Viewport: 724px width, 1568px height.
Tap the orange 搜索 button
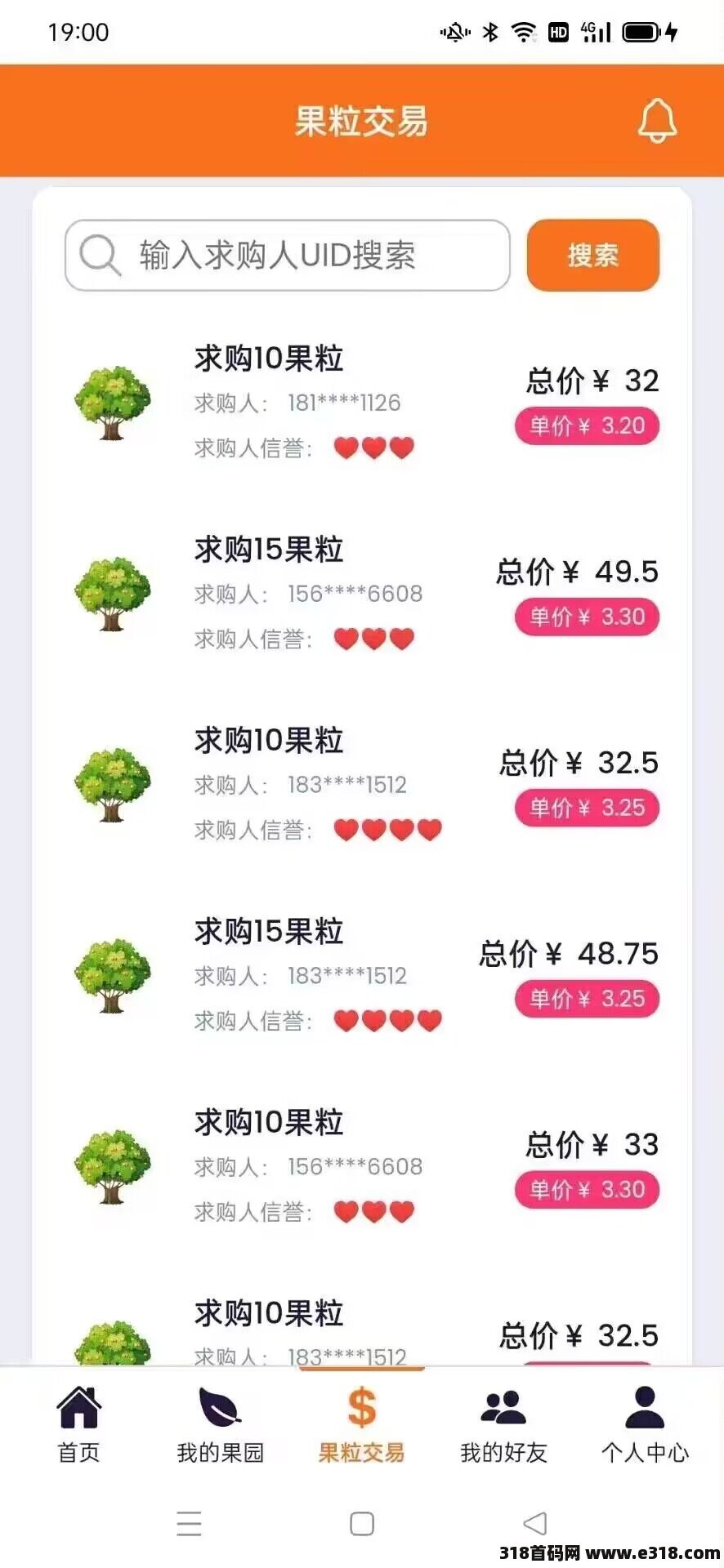tap(592, 256)
